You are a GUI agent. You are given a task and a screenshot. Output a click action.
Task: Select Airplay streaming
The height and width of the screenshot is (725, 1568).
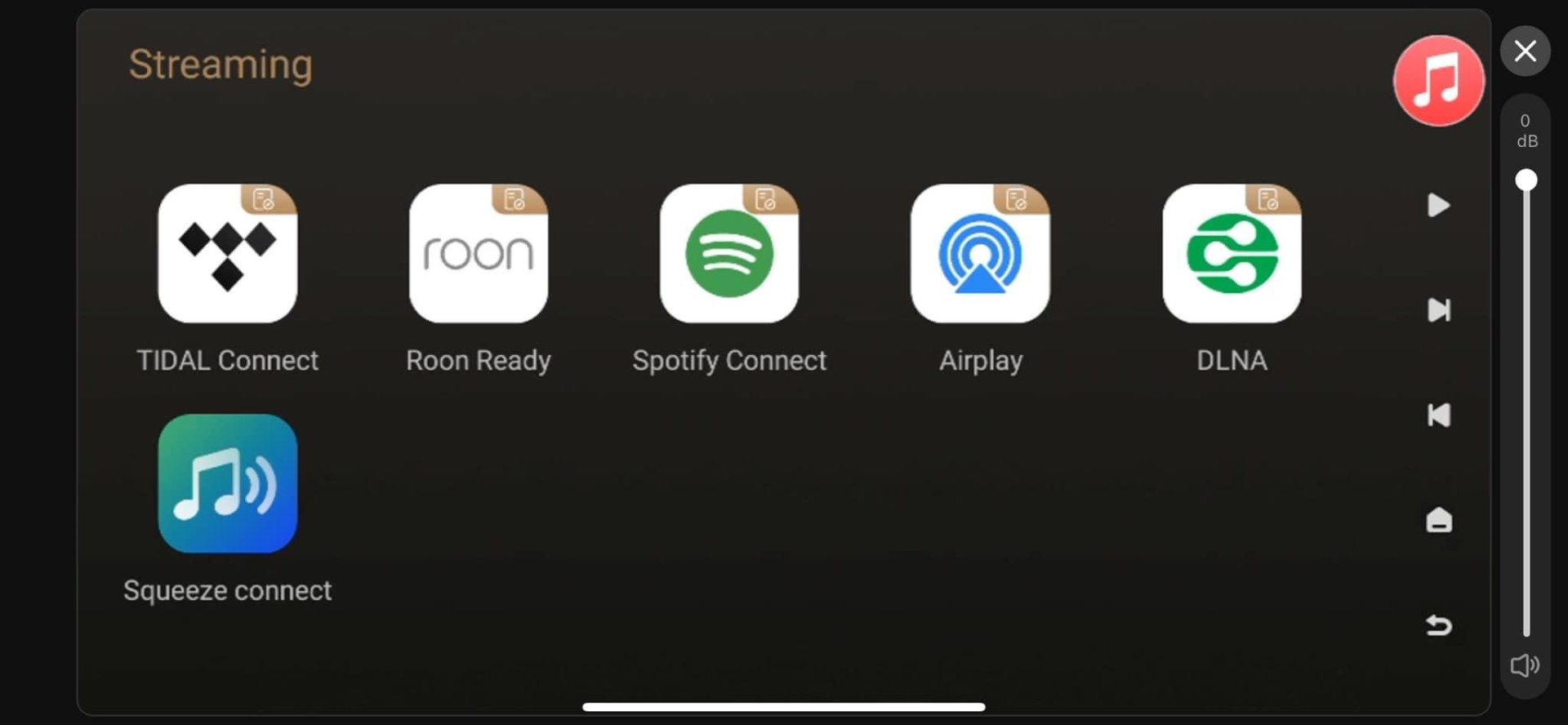980,253
